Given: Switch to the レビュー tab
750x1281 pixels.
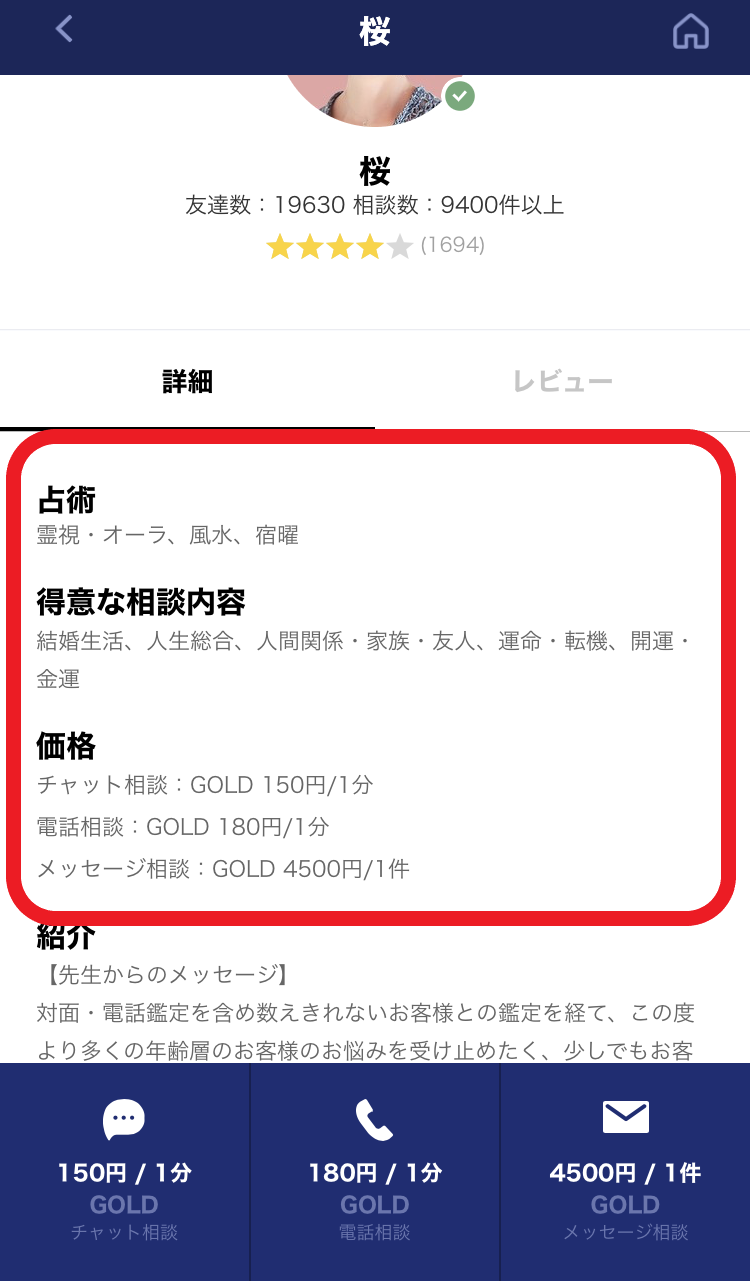Looking at the screenshot, I should [562, 382].
